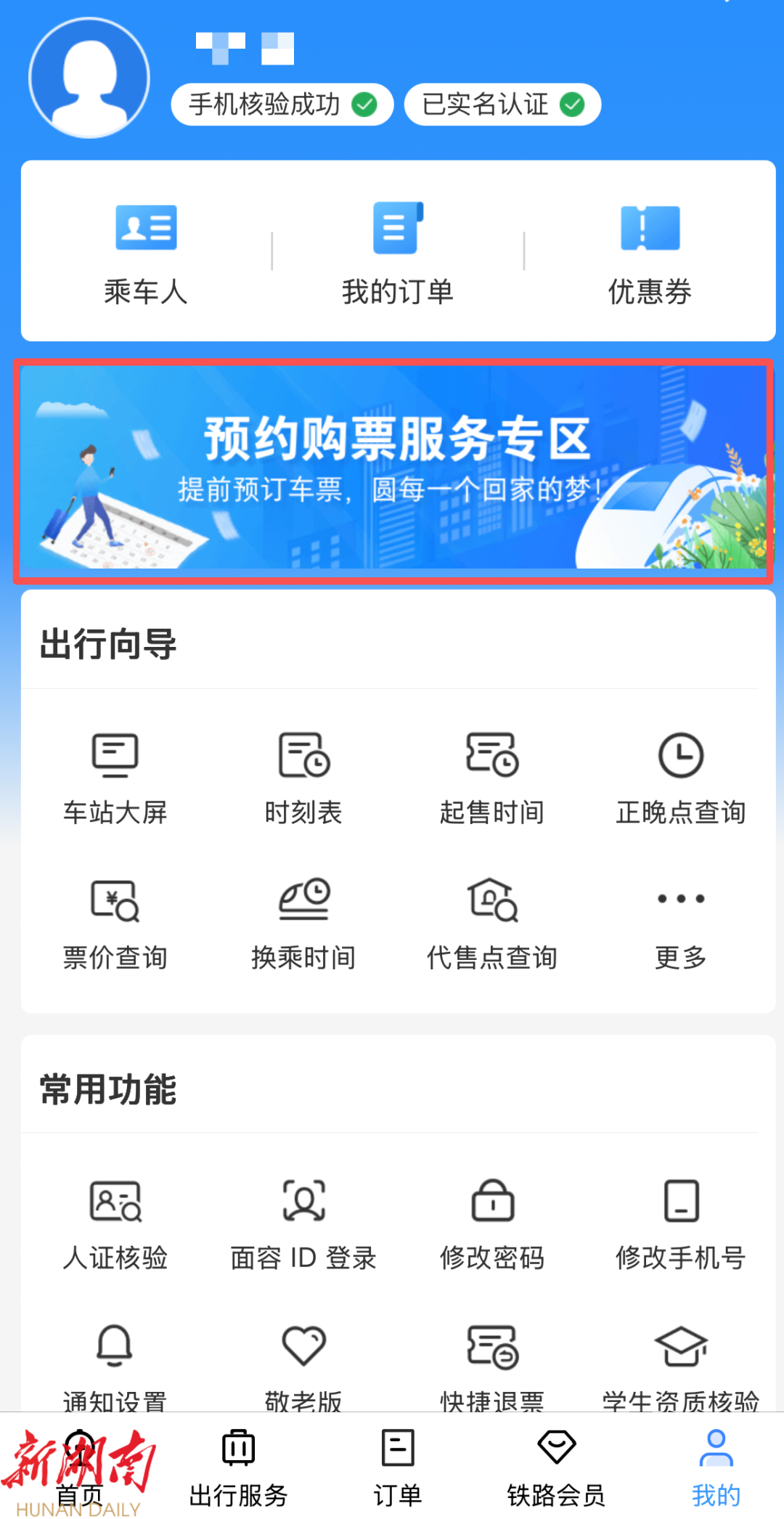Open 正晚点查询 delay lookup
This screenshot has height=1519, width=784.
[x=680, y=778]
